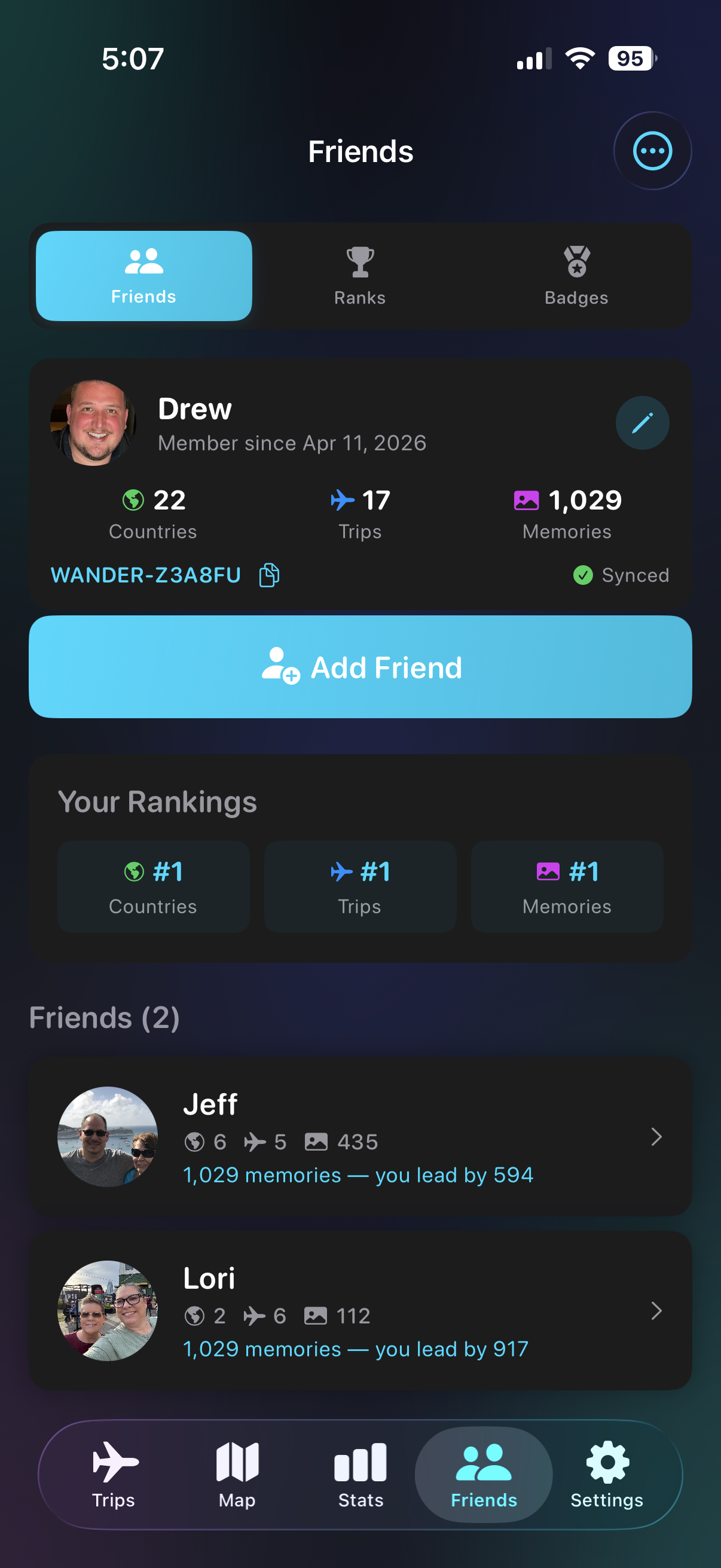Open the Settings tab
The height and width of the screenshot is (1568, 721).
click(x=607, y=1474)
